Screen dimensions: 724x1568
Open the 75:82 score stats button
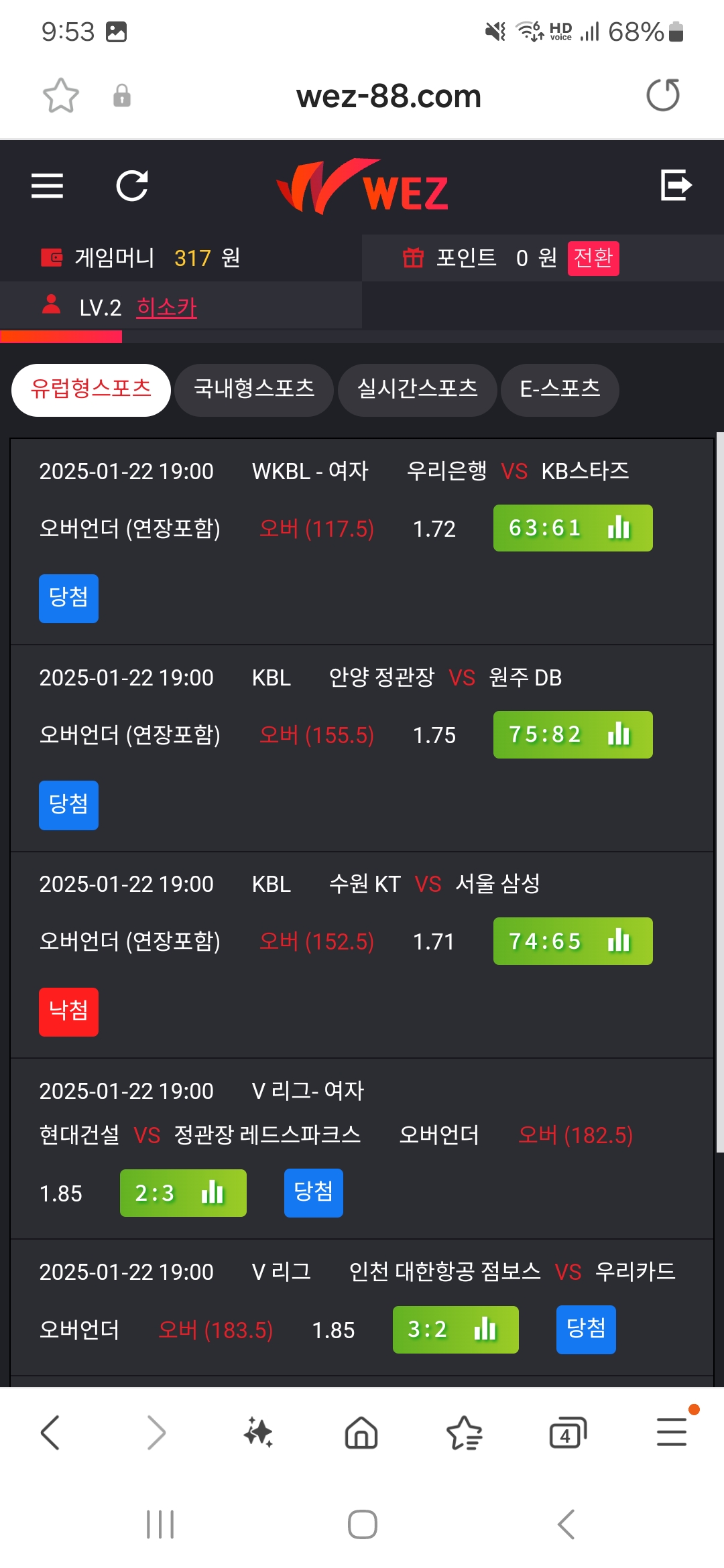[573, 734]
